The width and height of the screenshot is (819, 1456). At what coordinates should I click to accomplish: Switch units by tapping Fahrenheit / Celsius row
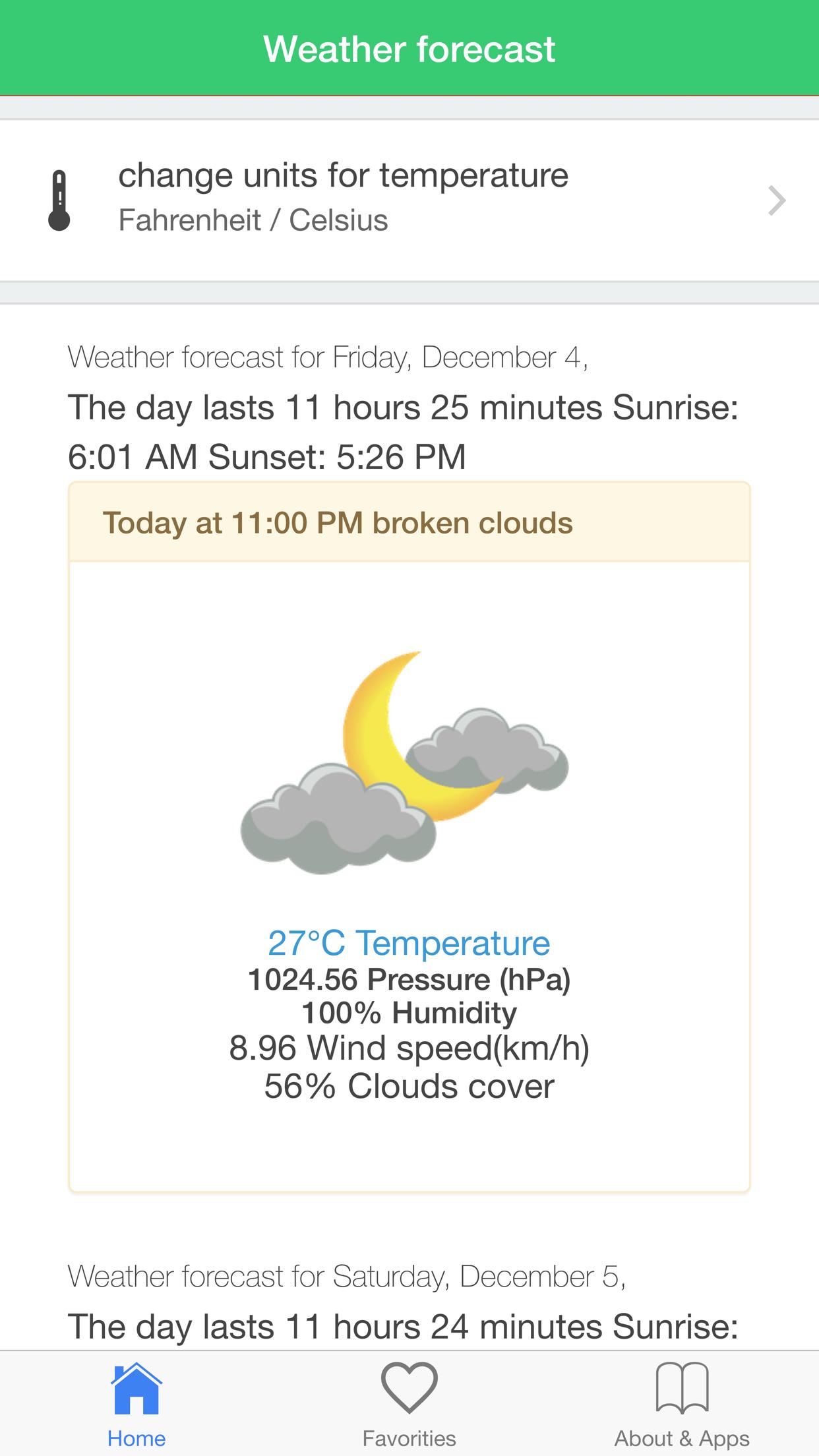click(254, 220)
